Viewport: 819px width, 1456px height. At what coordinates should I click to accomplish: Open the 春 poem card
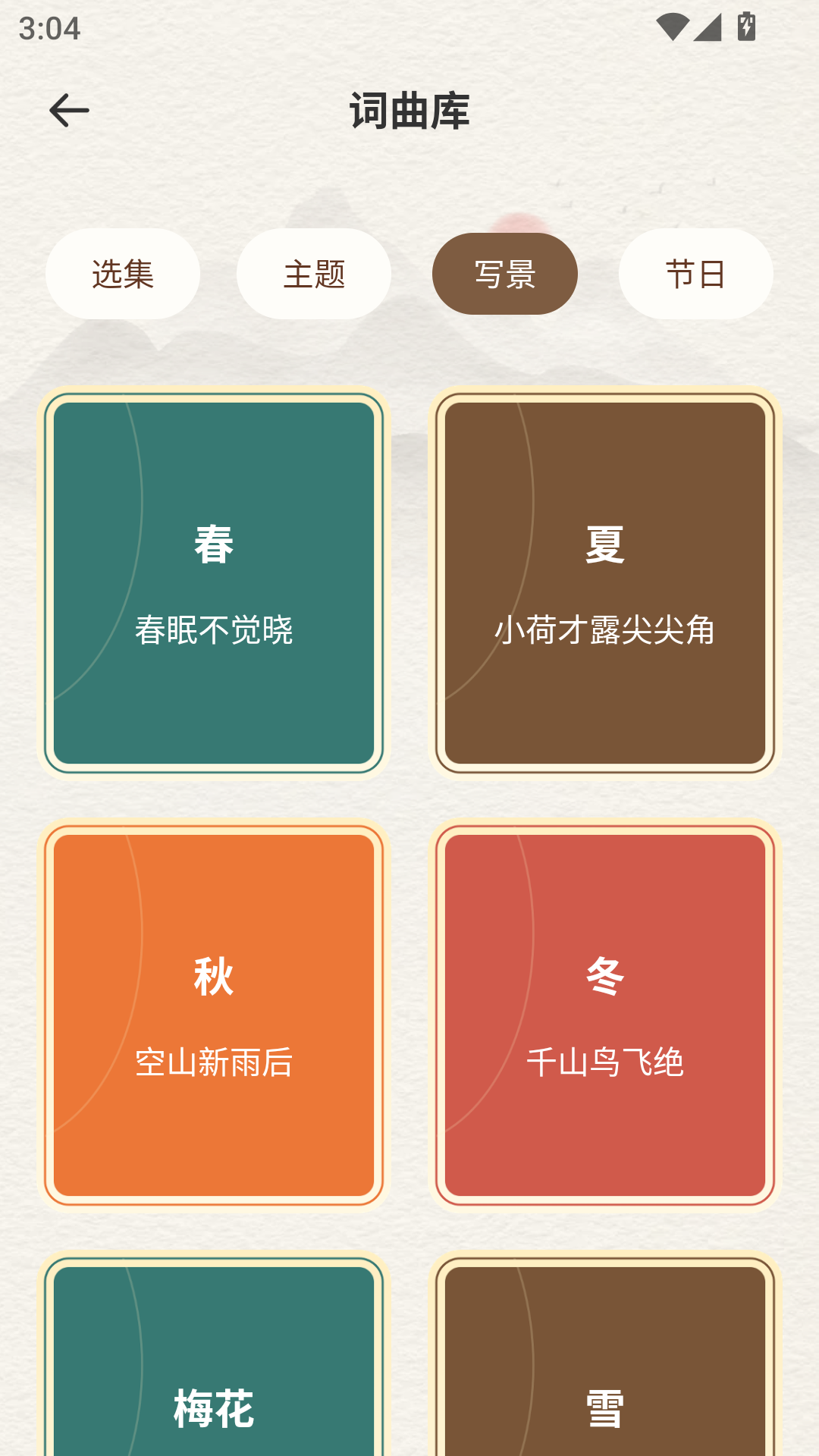point(215,580)
